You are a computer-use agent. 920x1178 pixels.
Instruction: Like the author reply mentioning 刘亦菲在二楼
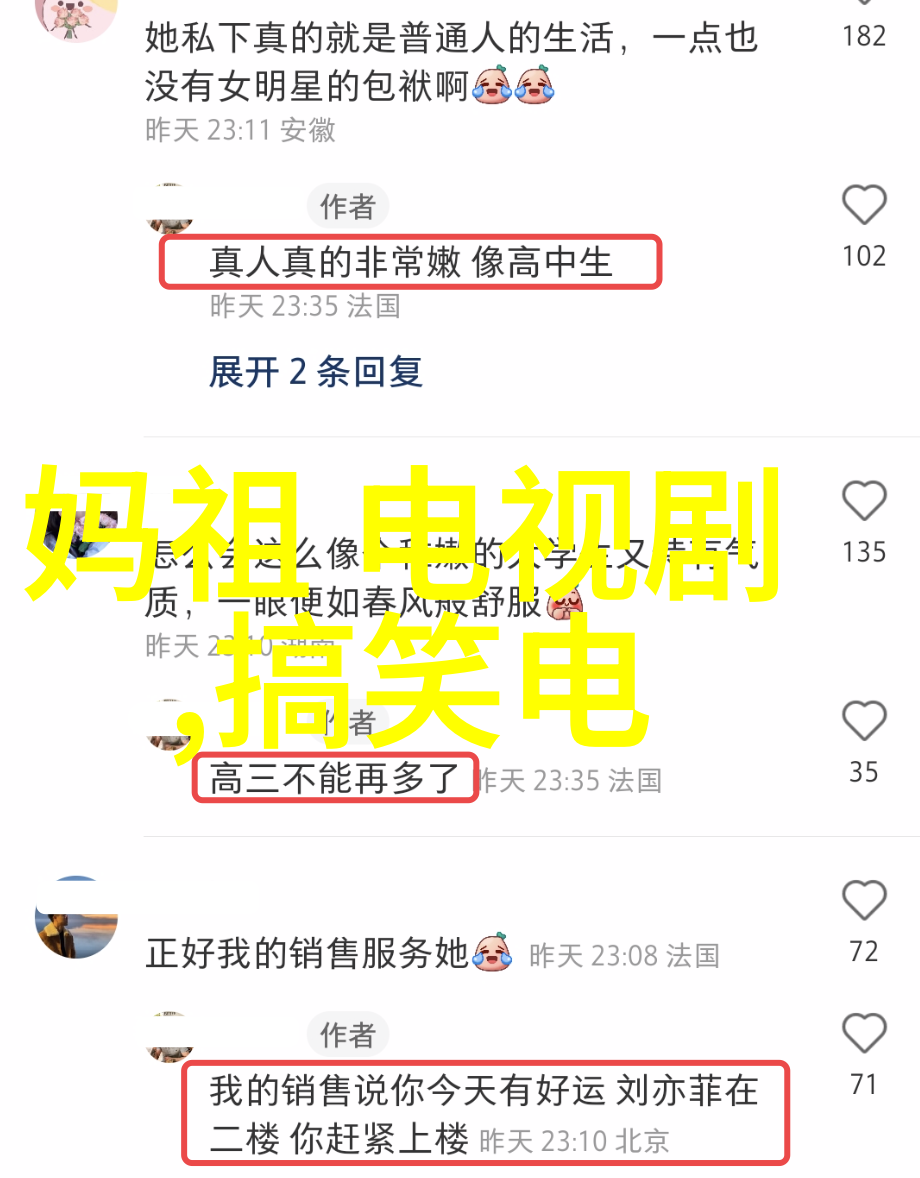tap(863, 1033)
